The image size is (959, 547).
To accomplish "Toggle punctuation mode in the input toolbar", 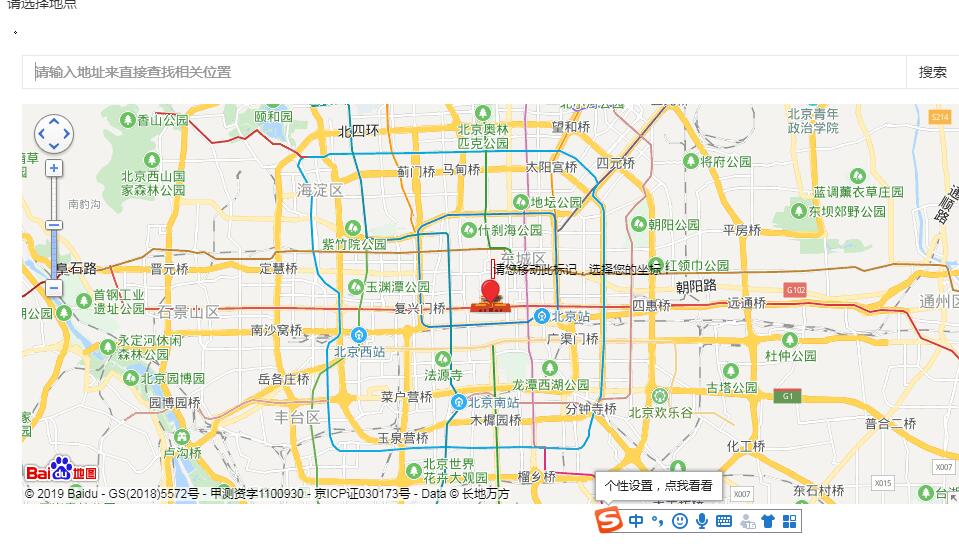I will [657, 521].
